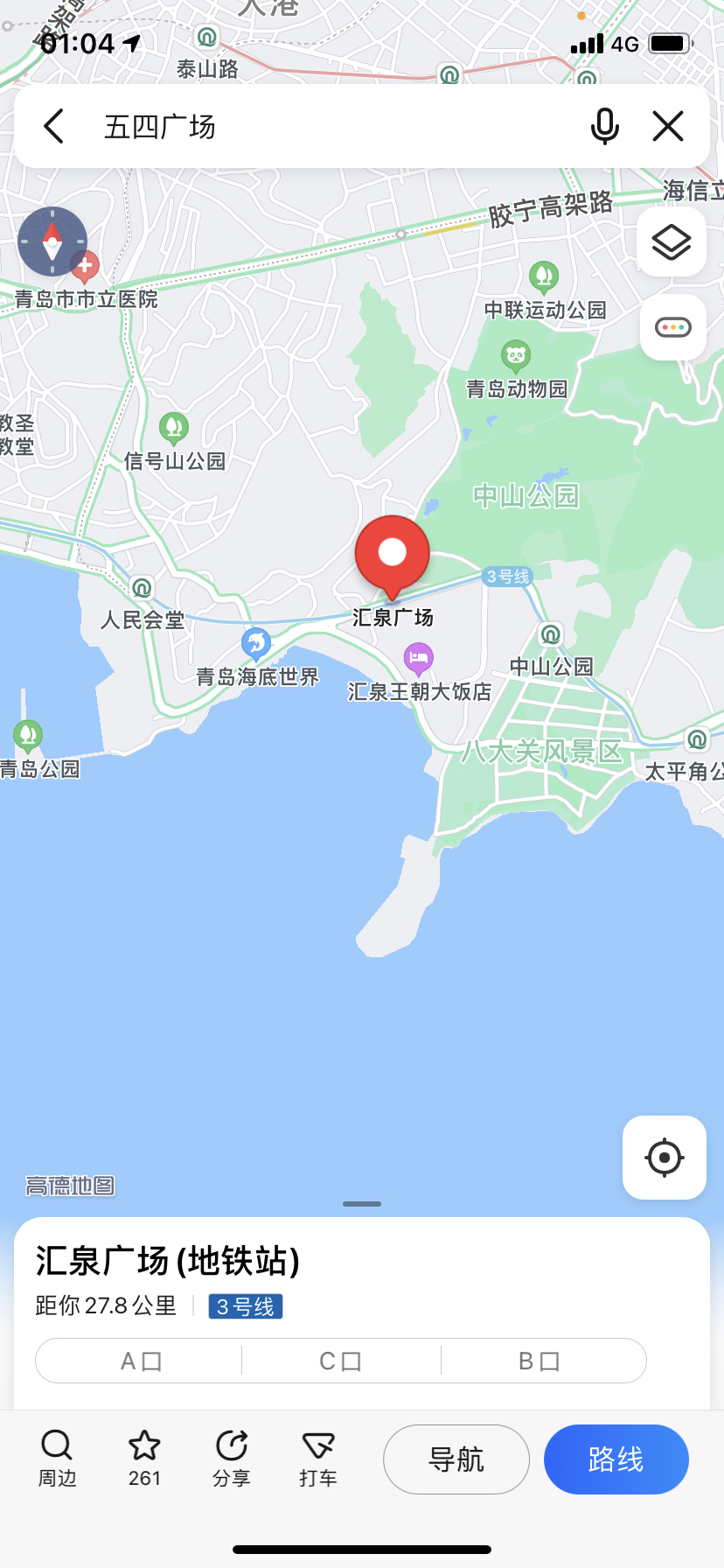Go back using the left chevron

[53, 125]
